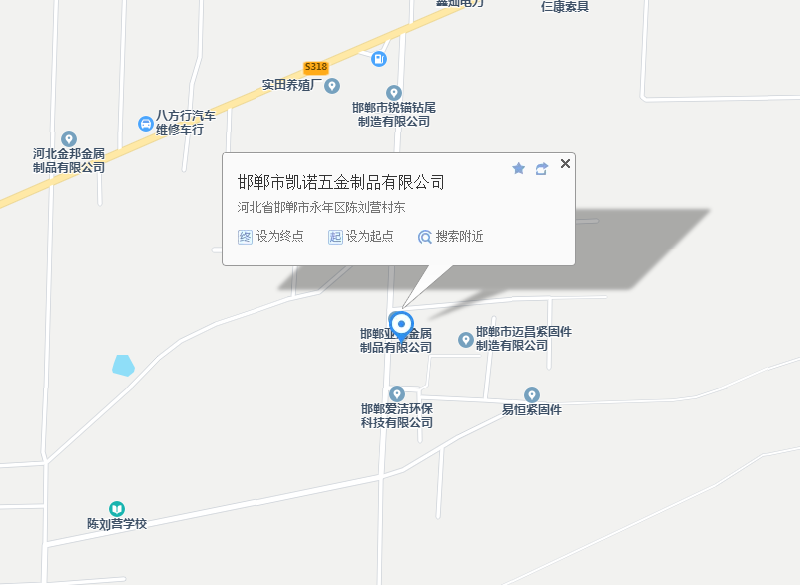Open the 邯郸市迈昌紧固件制造有限公司 map marker

coord(465,340)
